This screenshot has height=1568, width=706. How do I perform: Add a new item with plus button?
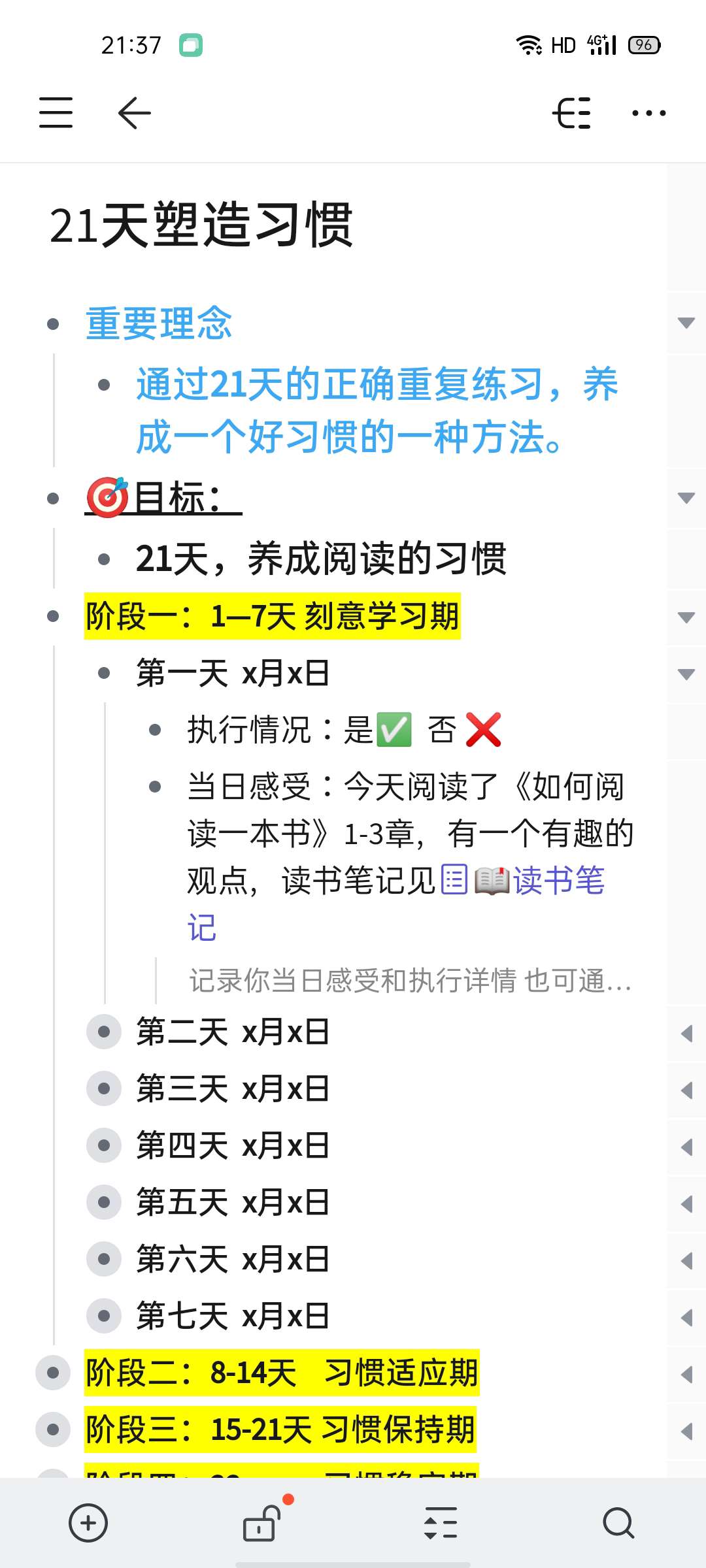88,1523
